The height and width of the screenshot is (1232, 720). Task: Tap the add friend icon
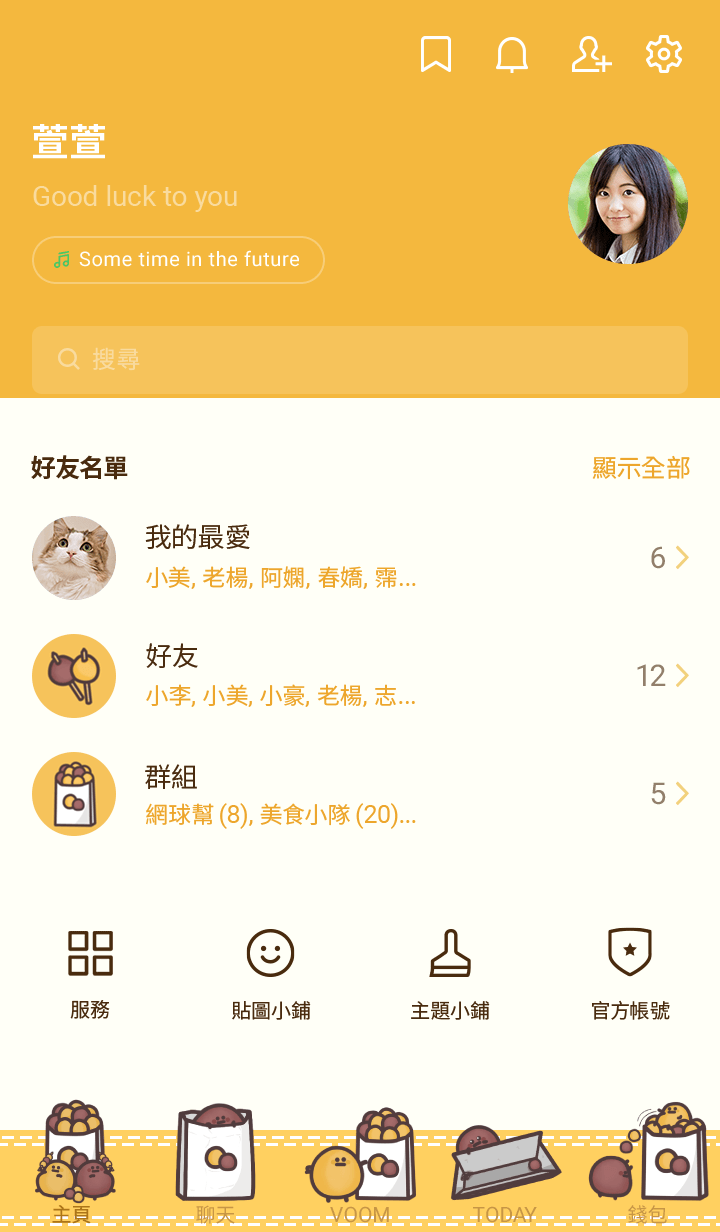tap(590, 54)
